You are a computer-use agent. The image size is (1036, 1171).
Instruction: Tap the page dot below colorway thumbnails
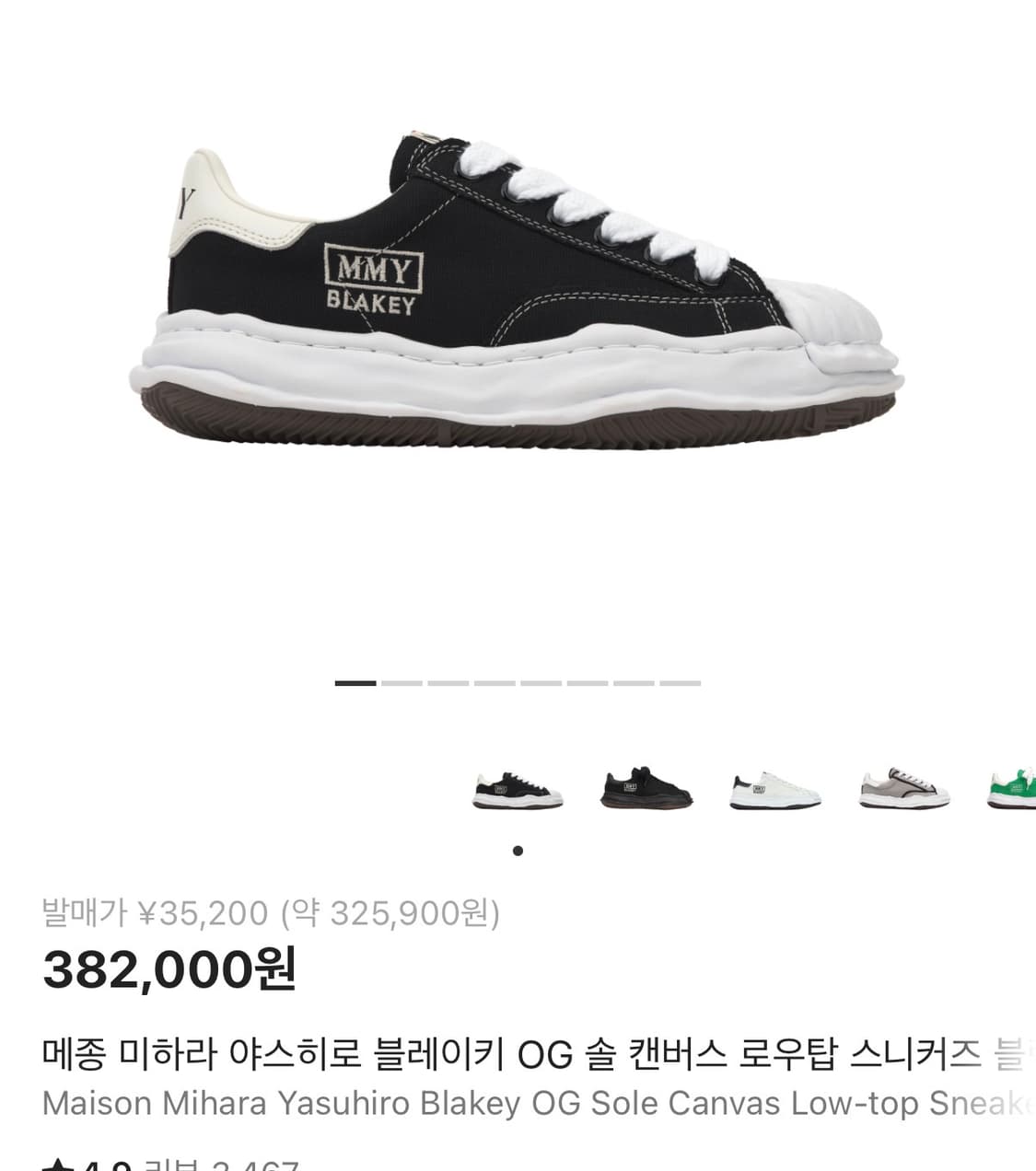pos(518,852)
